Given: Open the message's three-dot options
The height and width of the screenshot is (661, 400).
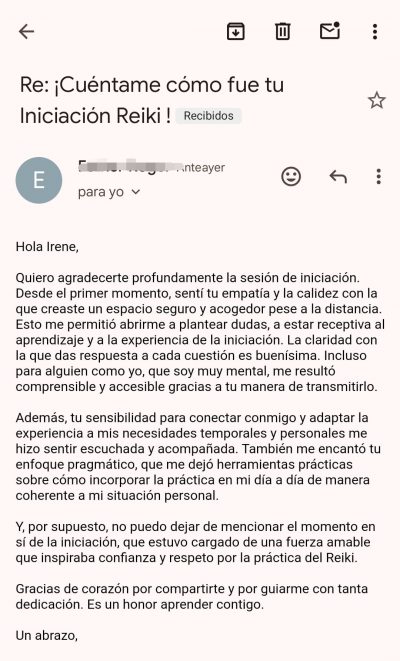Looking at the screenshot, I should (379, 177).
